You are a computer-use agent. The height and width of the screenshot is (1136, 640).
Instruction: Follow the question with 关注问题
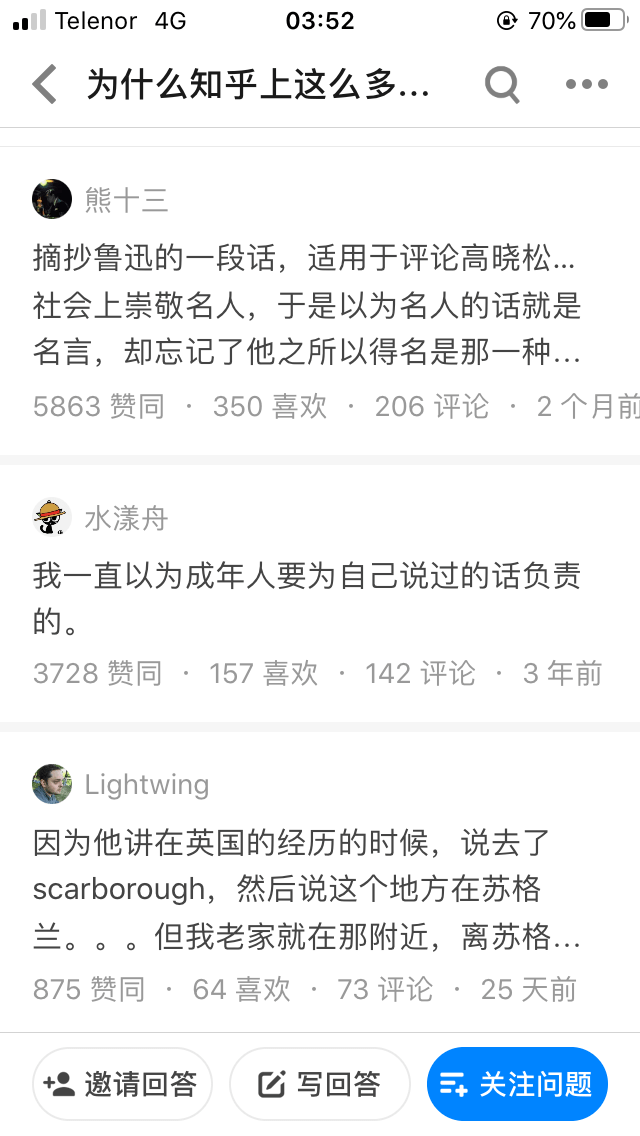pos(517,1084)
